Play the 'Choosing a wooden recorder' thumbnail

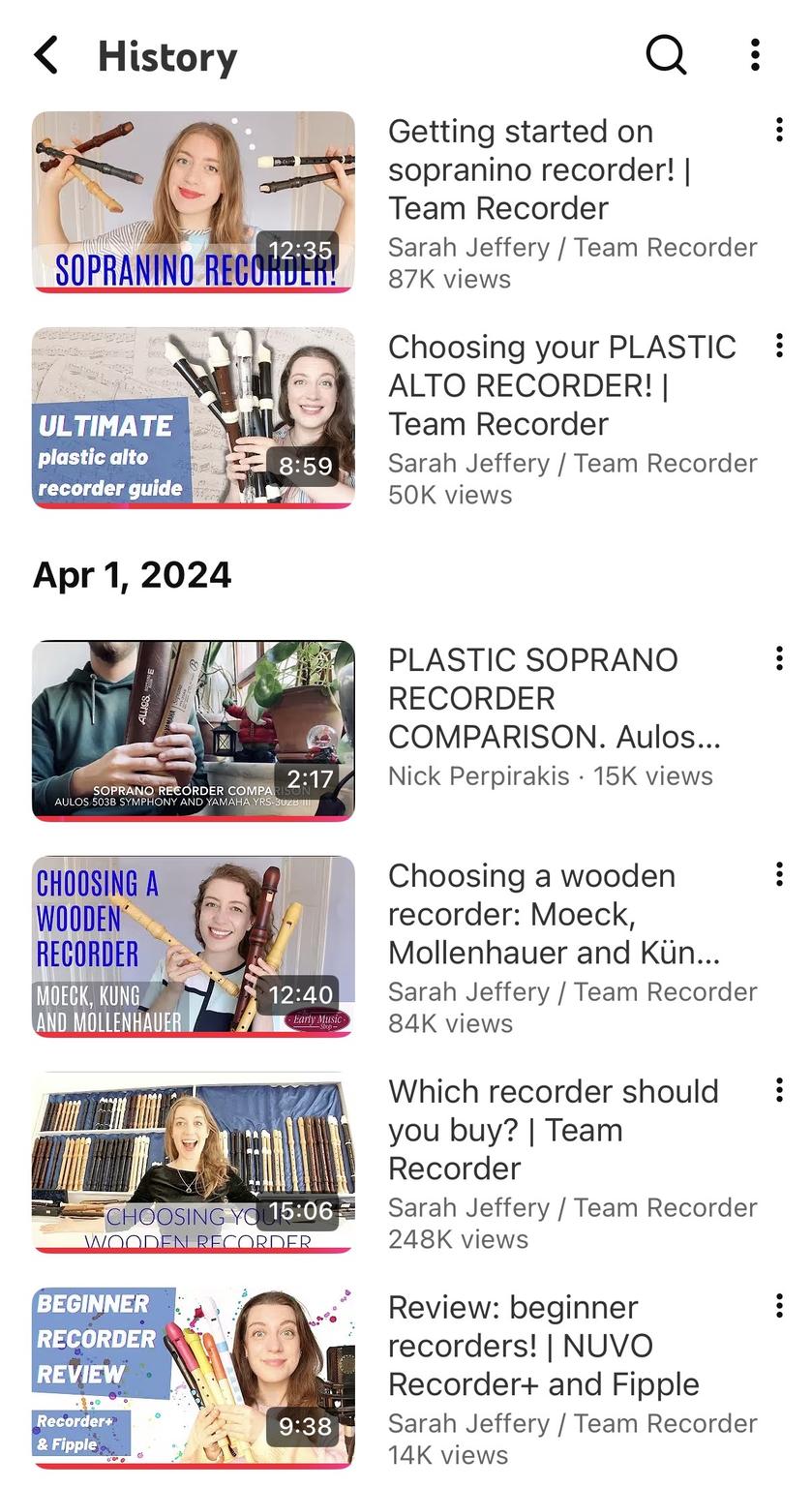click(193, 945)
